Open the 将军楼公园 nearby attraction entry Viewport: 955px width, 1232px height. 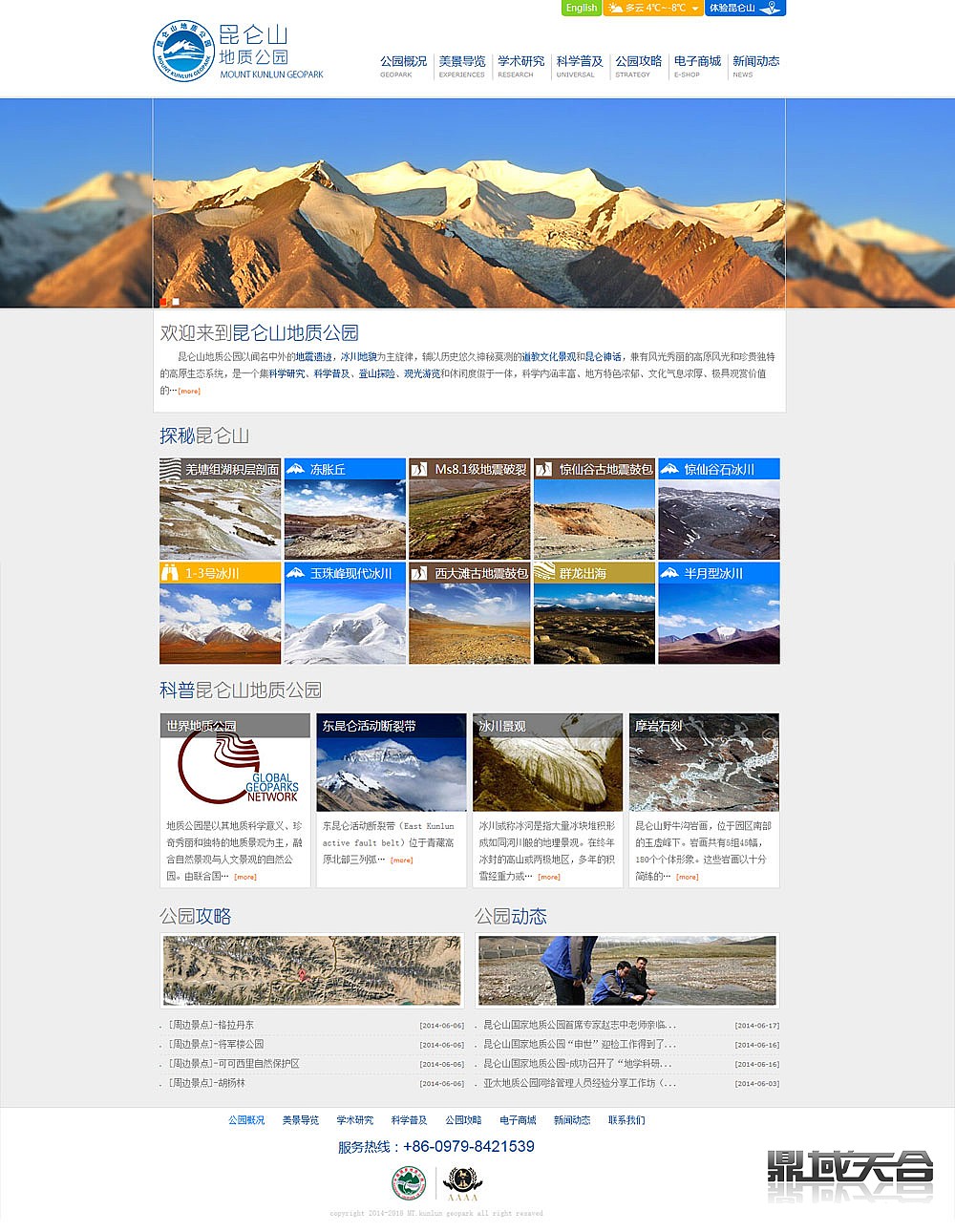(217, 1045)
